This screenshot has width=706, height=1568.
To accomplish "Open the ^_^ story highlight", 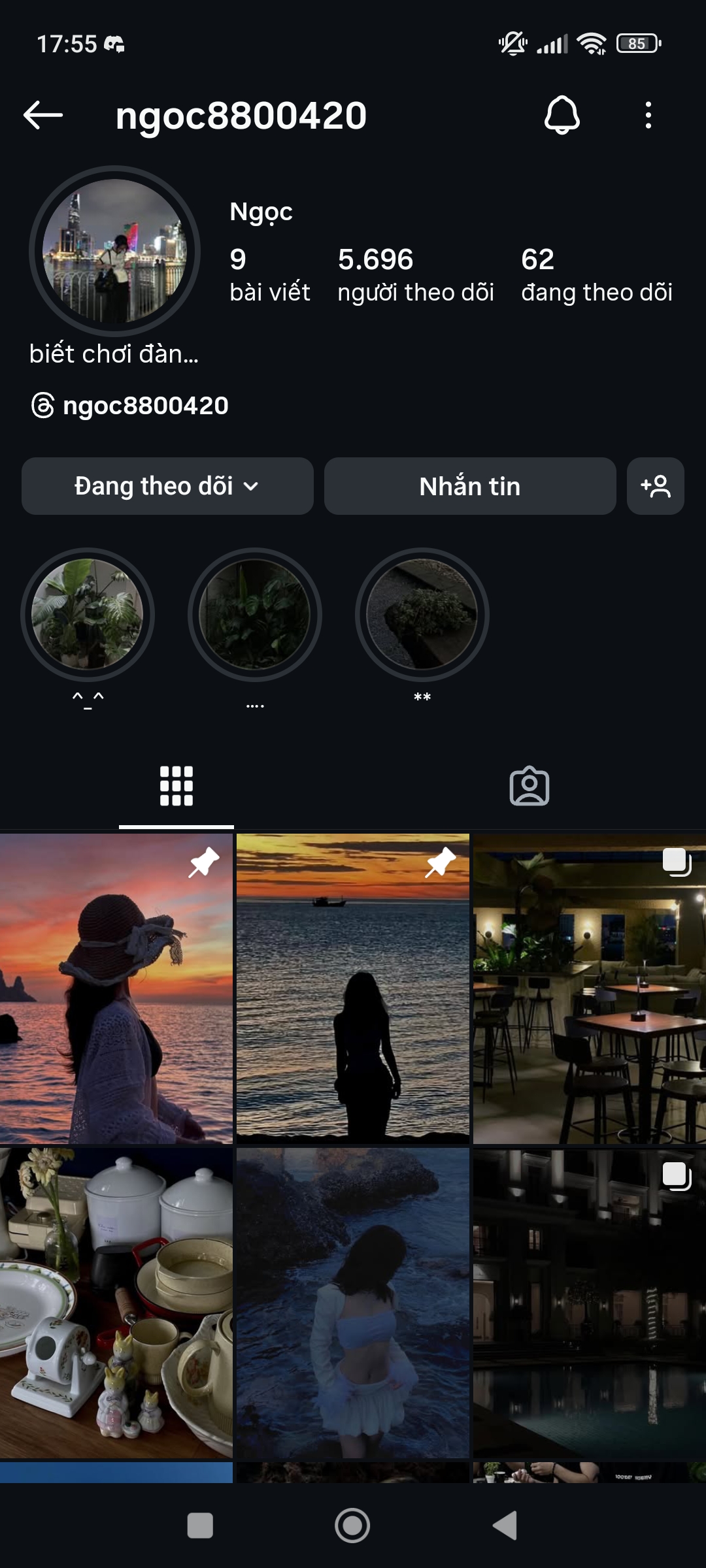I will click(x=88, y=615).
